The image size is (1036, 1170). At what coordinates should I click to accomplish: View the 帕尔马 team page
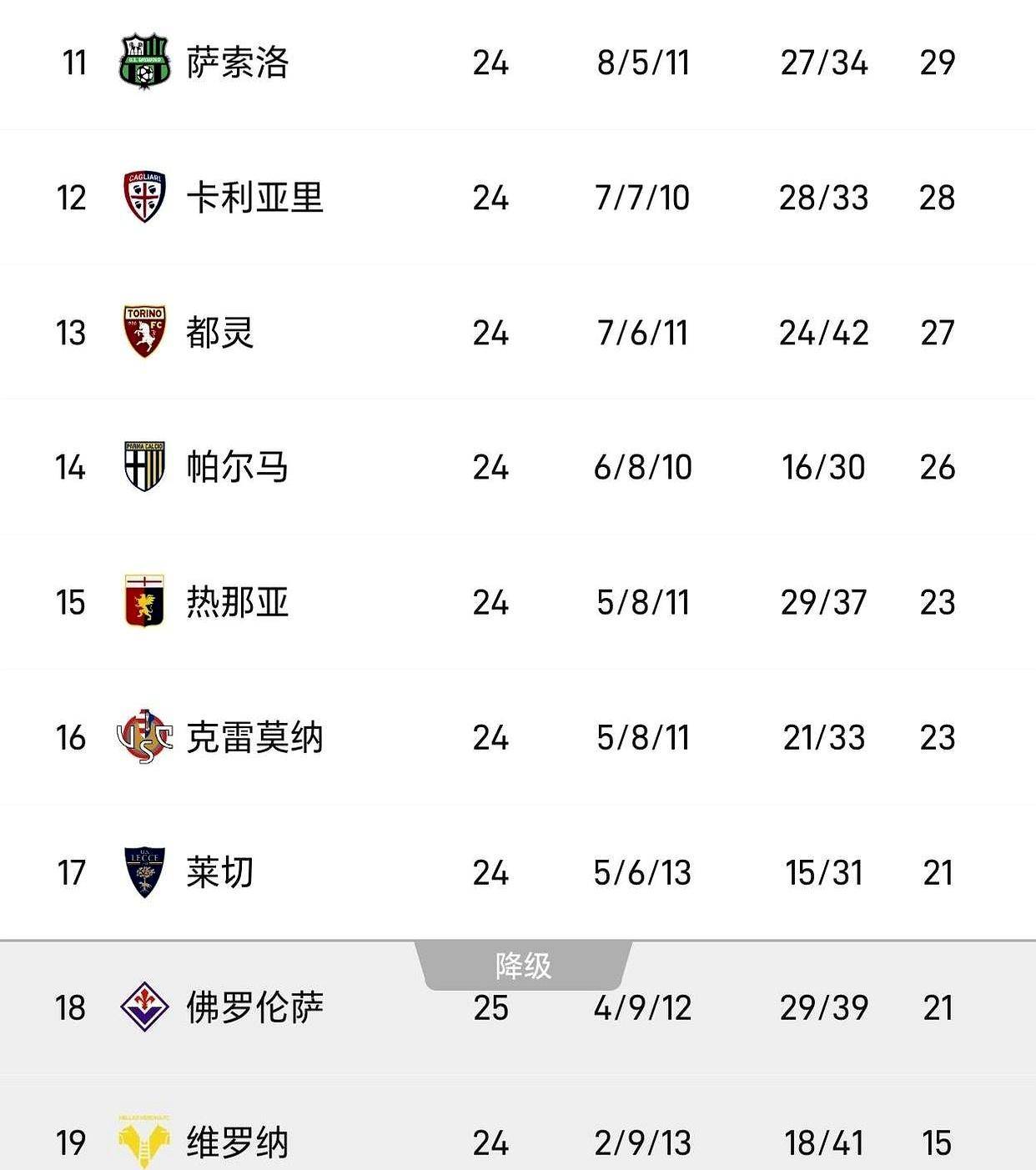pos(238,467)
